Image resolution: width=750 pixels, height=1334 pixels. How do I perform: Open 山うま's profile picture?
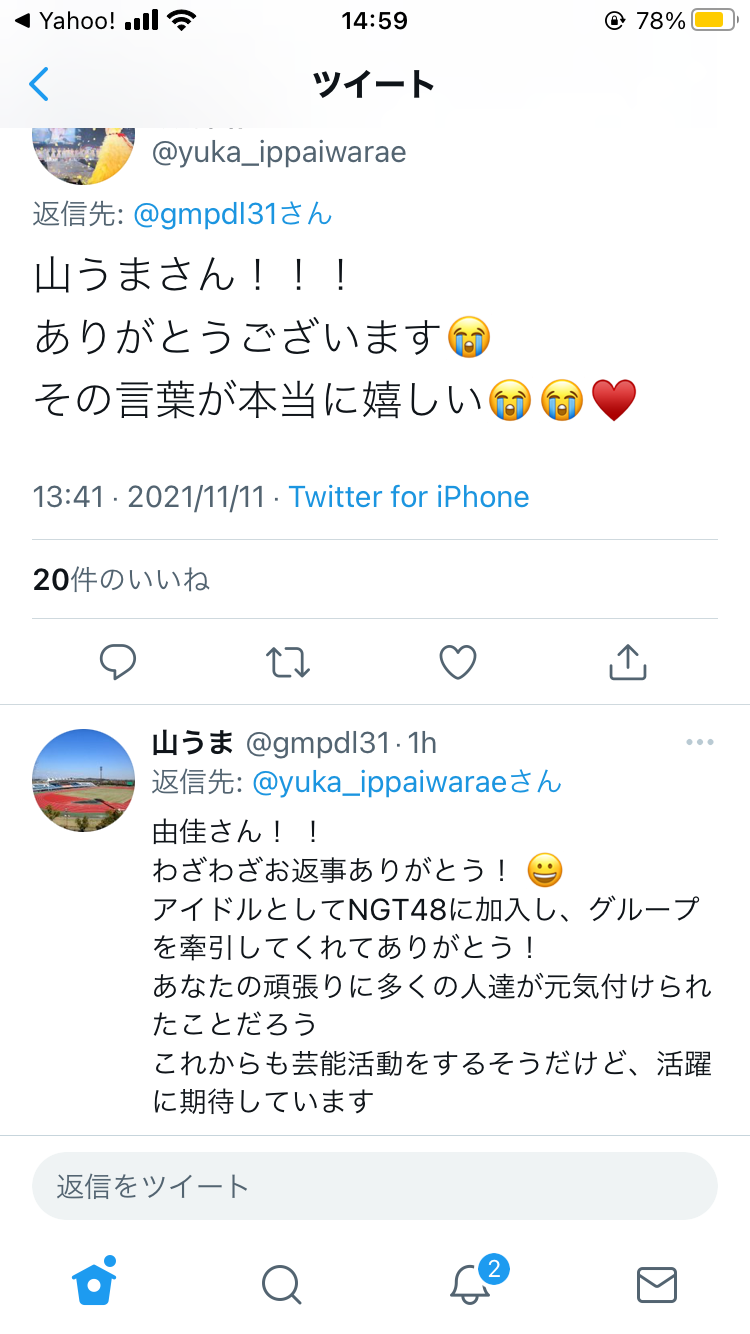83,780
